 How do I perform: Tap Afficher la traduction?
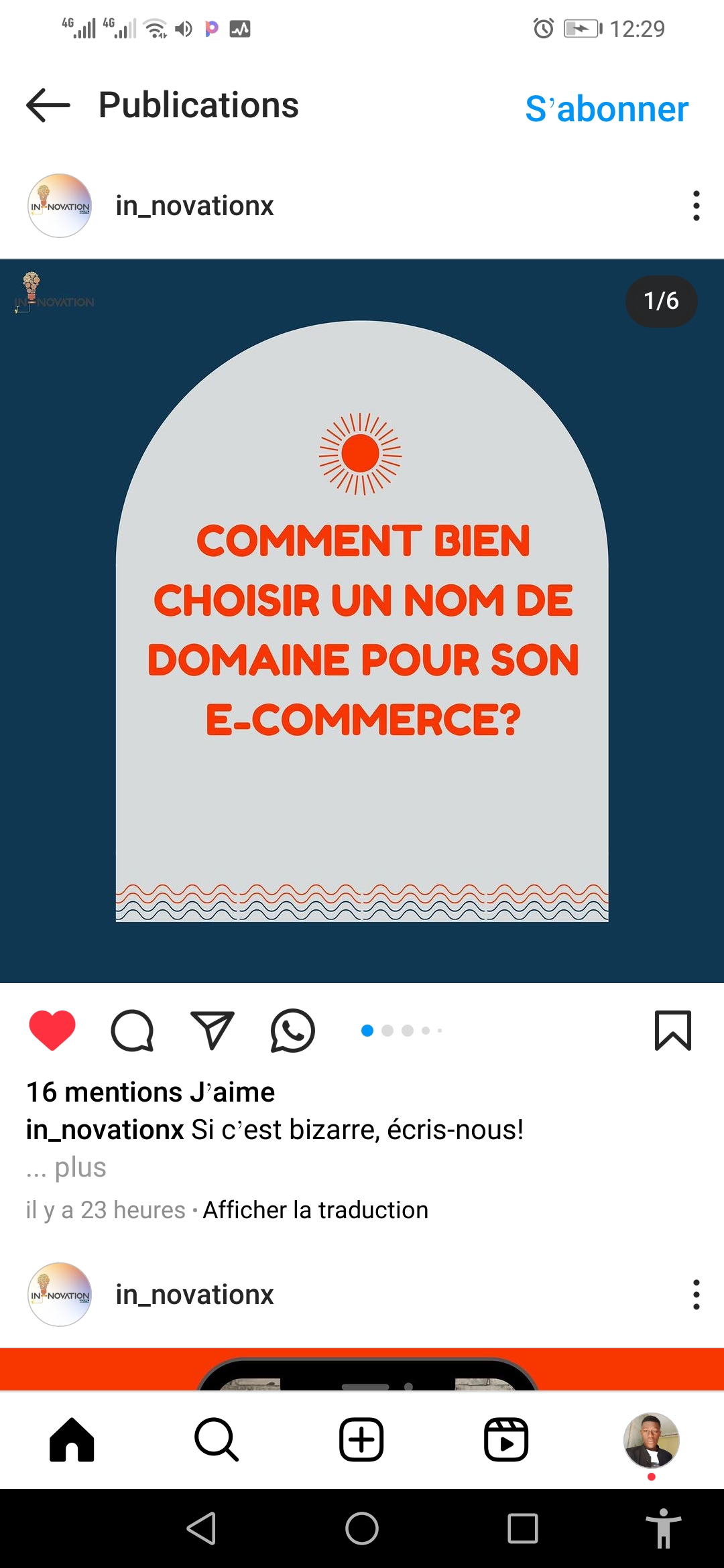click(316, 1210)
